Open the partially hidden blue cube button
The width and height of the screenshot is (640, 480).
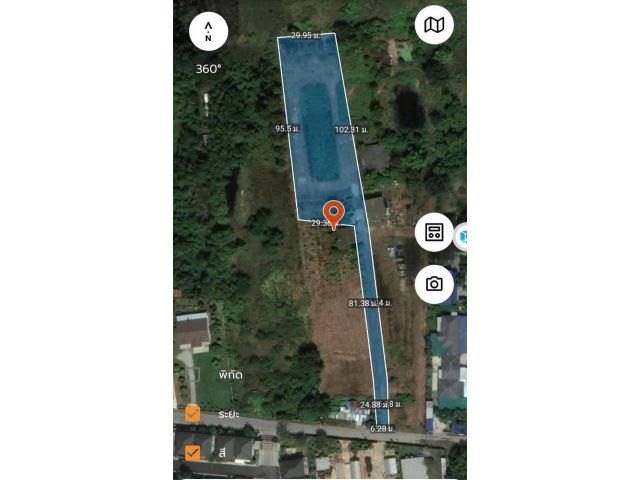[462, 236]
